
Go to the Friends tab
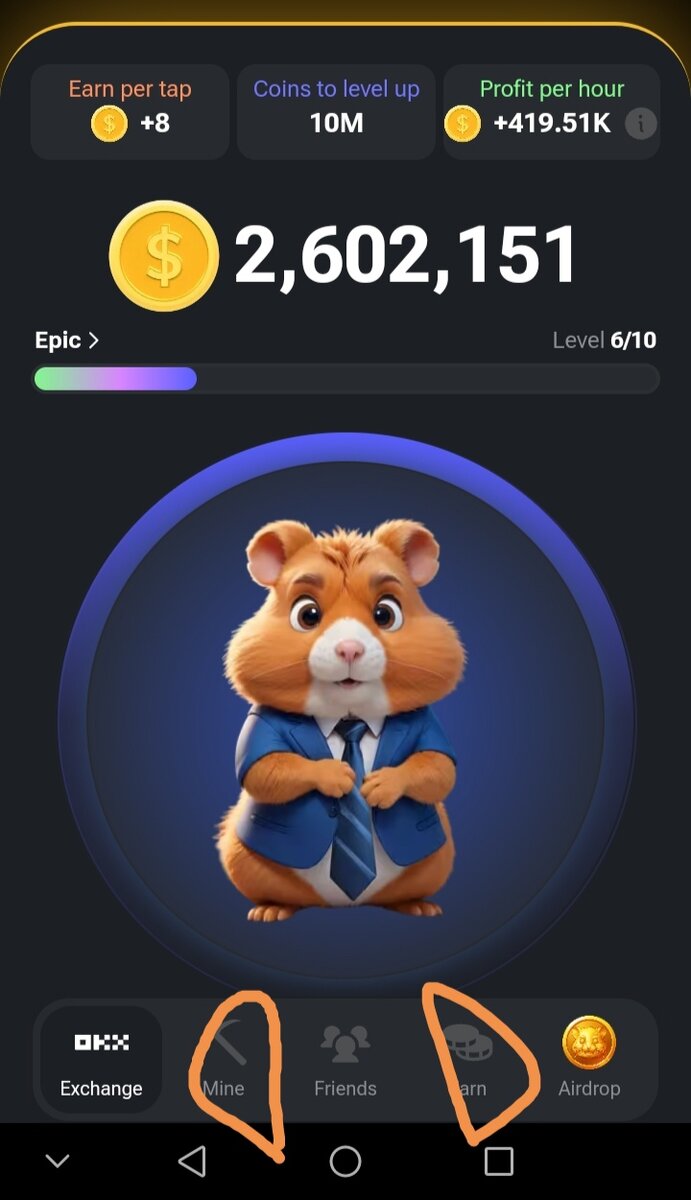345,1061
